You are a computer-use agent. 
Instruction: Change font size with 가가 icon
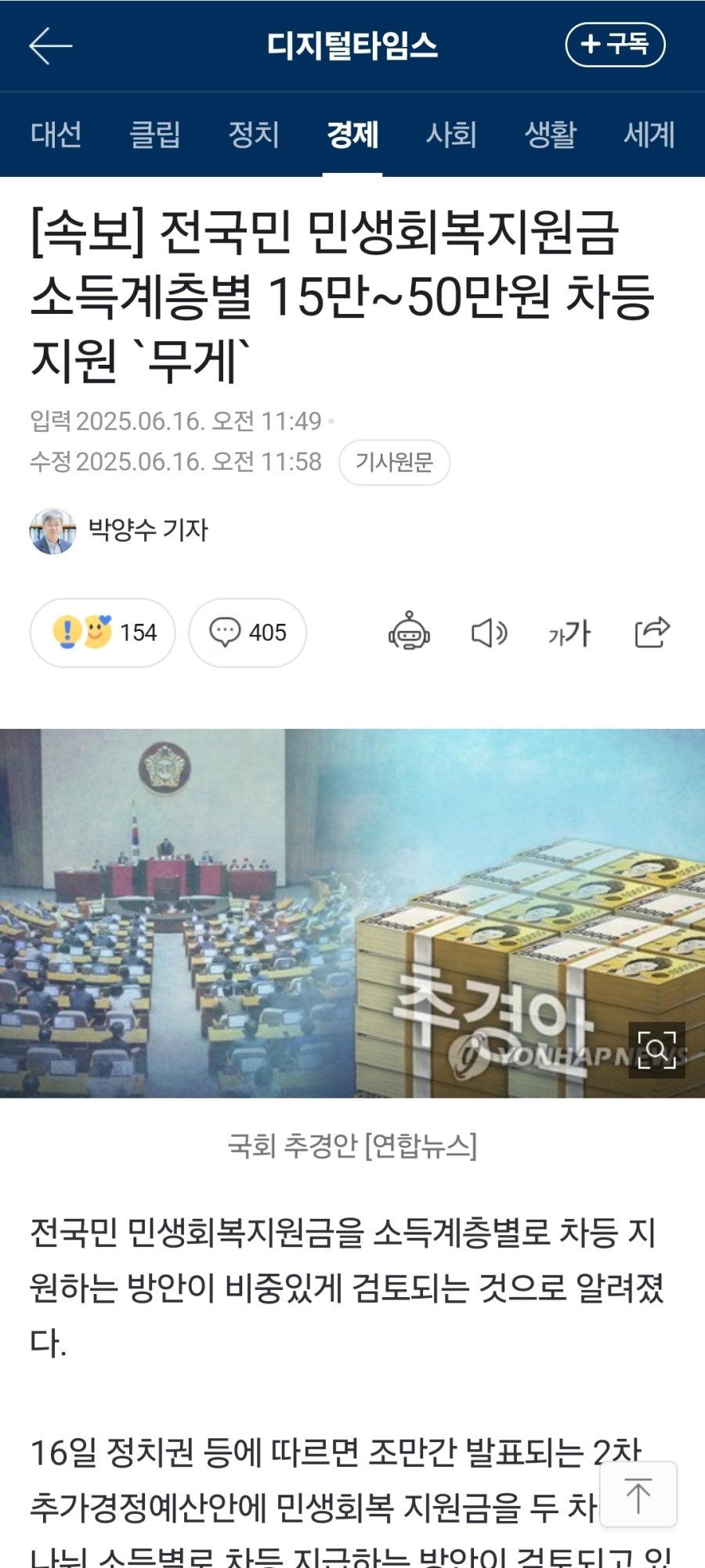pos(569,633)
